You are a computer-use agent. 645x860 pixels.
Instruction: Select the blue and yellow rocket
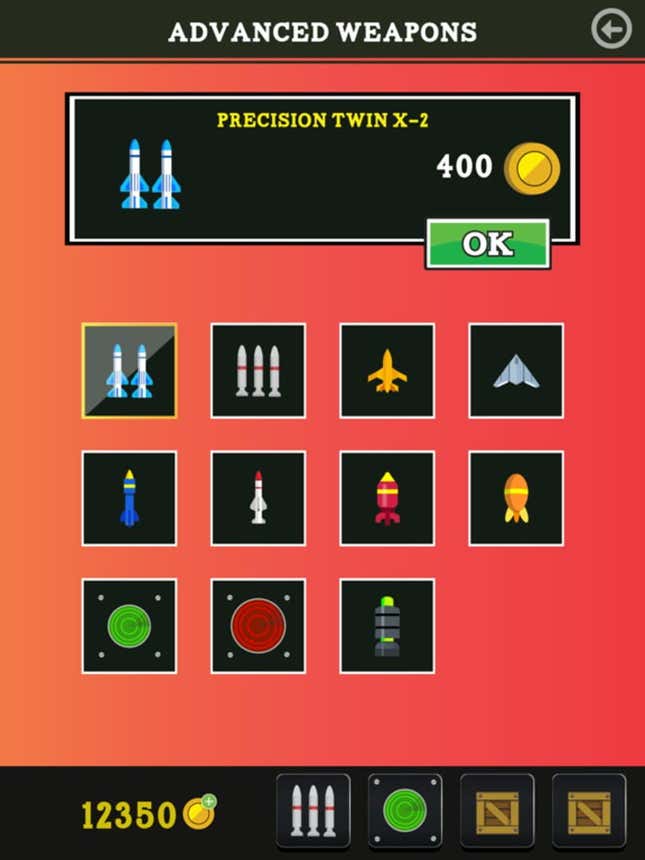(129, 498)
